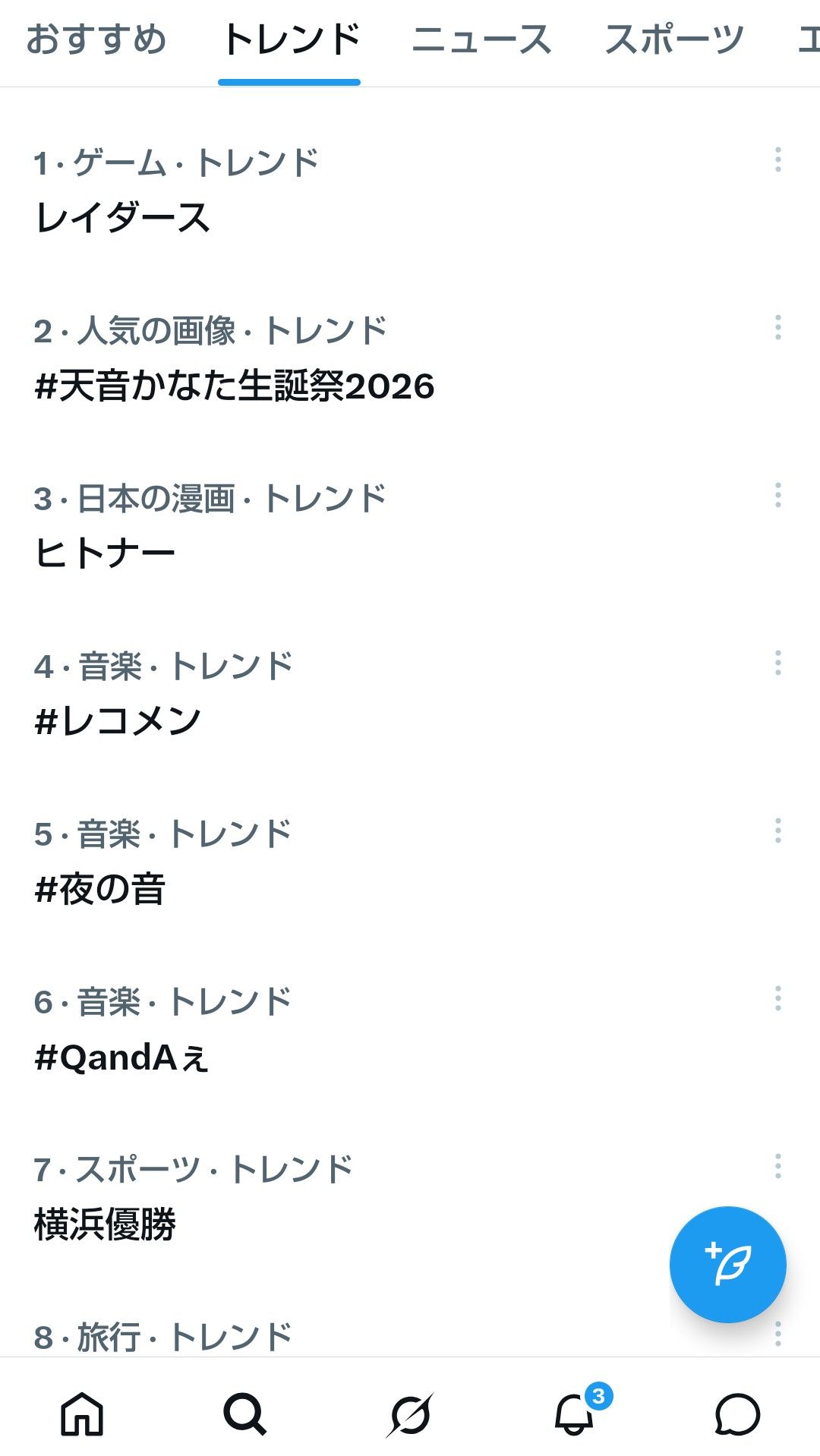The width and height of the screenshot is (820, 1456).
Task: Open more options for #夜の音
Action: (777, 830)
